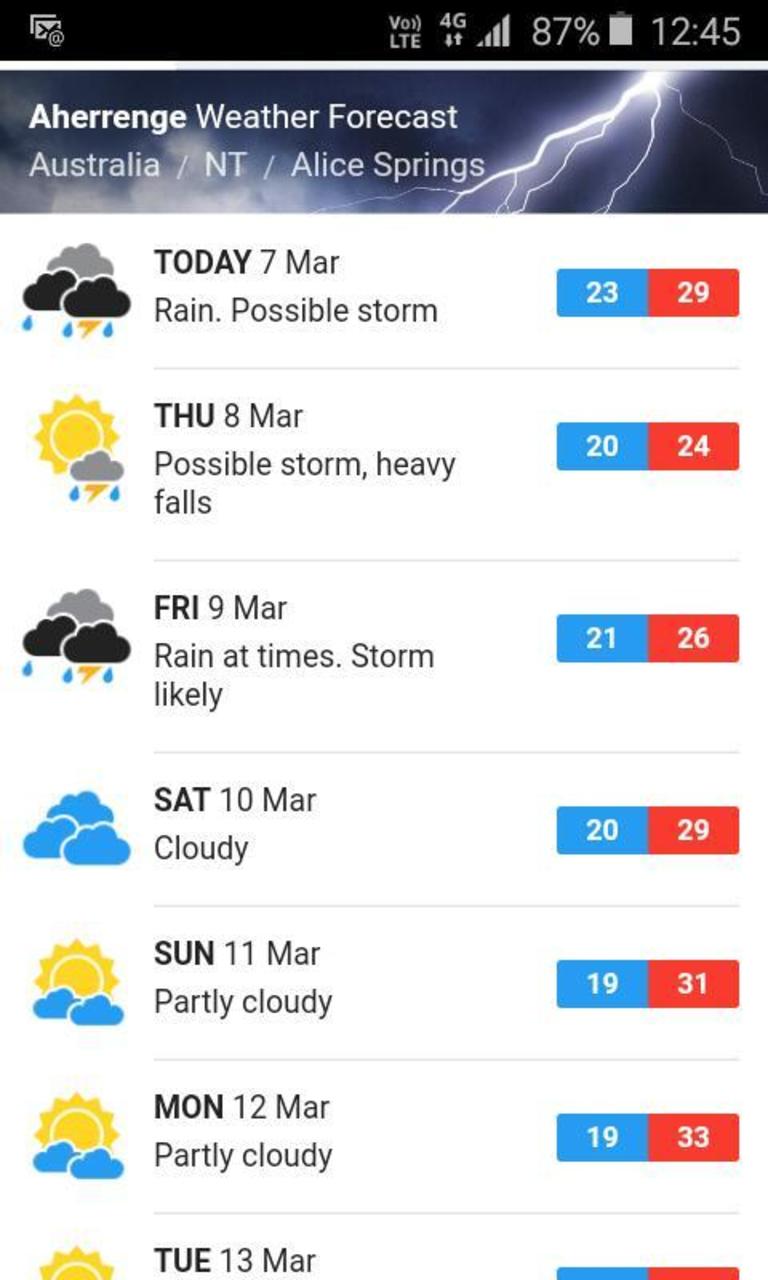Open the TUE 13 Mar forecast
Screen dimensions: 768x1280
pos(384,1248)
